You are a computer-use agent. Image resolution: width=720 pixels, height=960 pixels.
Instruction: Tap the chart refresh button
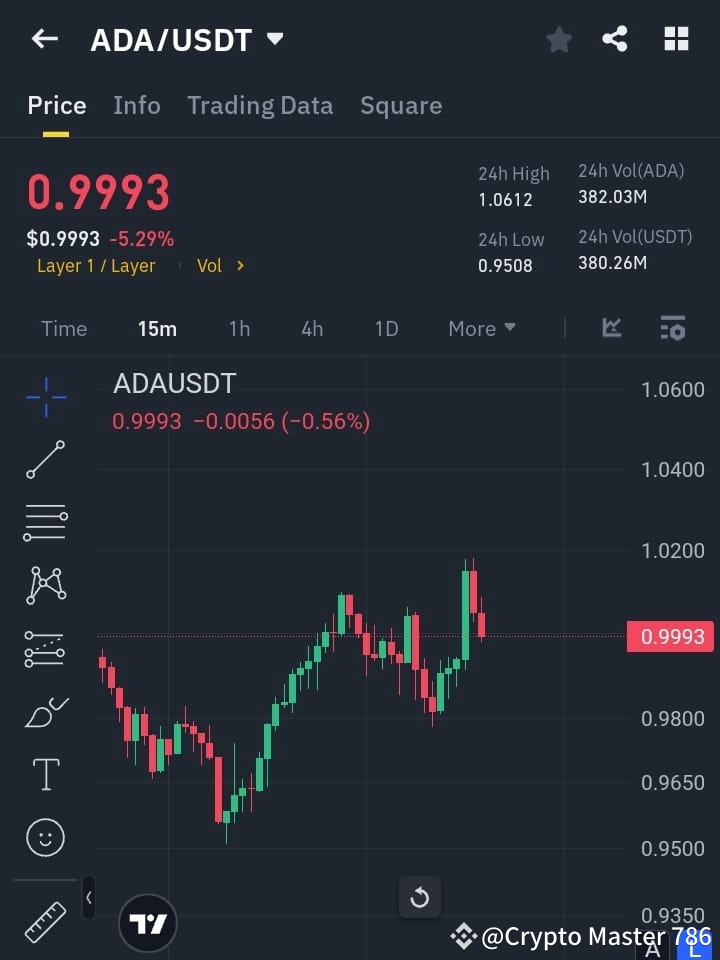pos(420,897)
